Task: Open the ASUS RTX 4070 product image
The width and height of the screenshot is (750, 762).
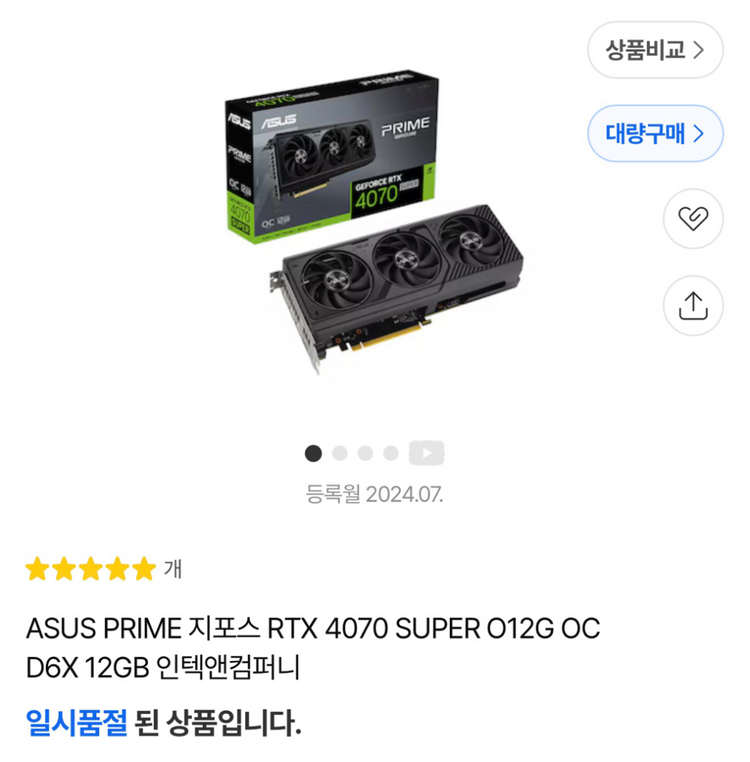Action: click(x=374, y=230)
